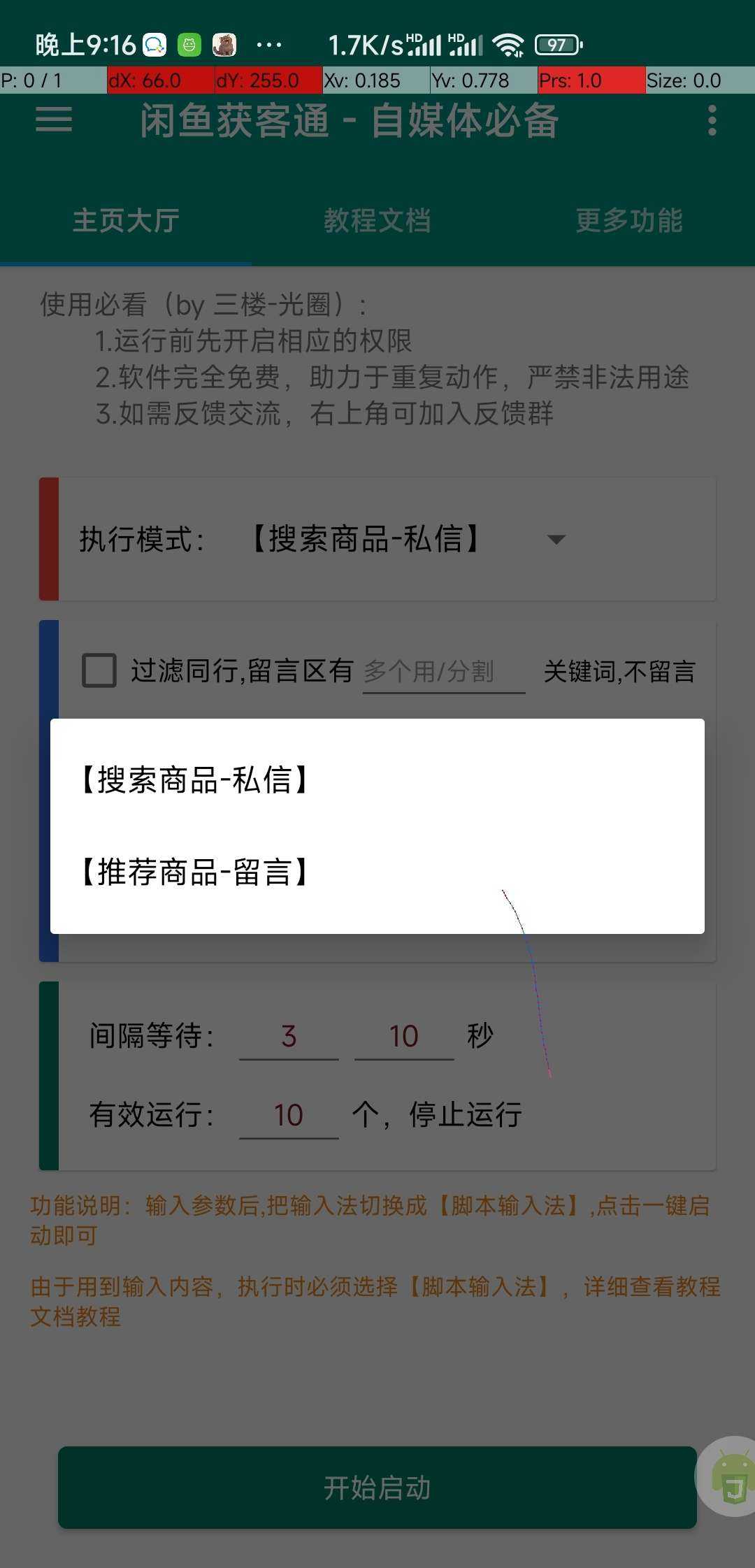This screenshot has height=1568, width=755.
Task: Switch to the 更多功能 tab
Action: coord(629,220)
